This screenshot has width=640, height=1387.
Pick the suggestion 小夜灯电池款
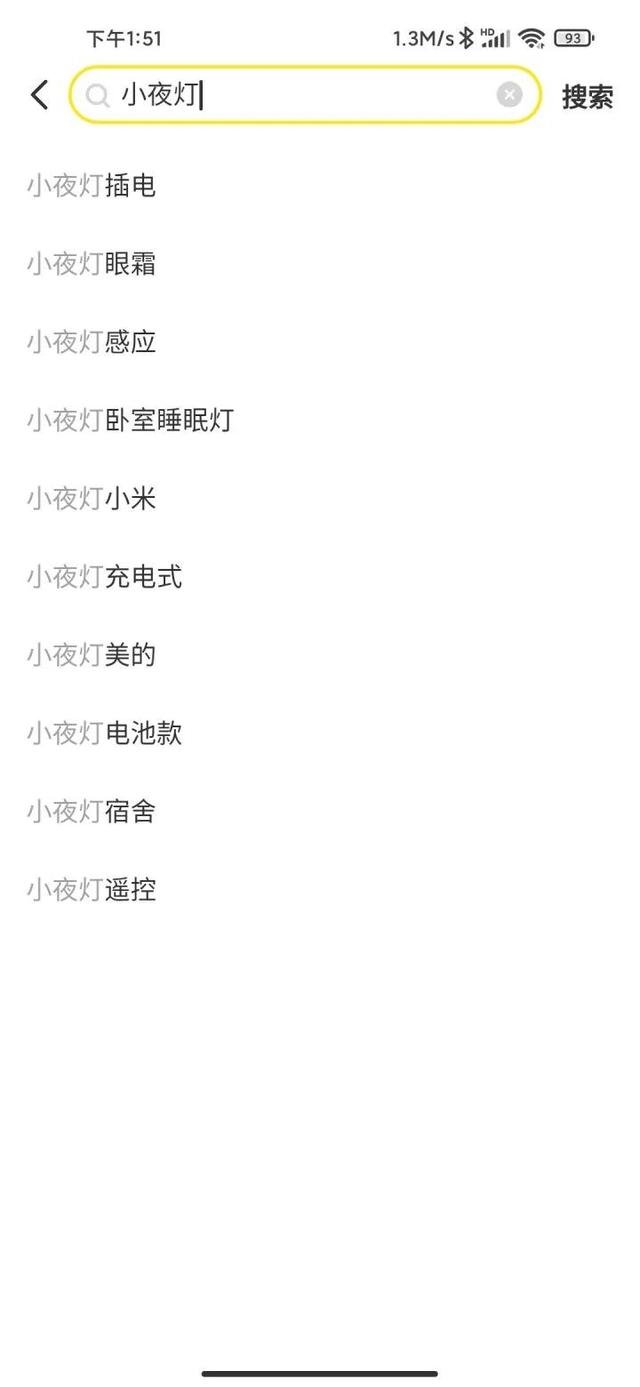104,733
